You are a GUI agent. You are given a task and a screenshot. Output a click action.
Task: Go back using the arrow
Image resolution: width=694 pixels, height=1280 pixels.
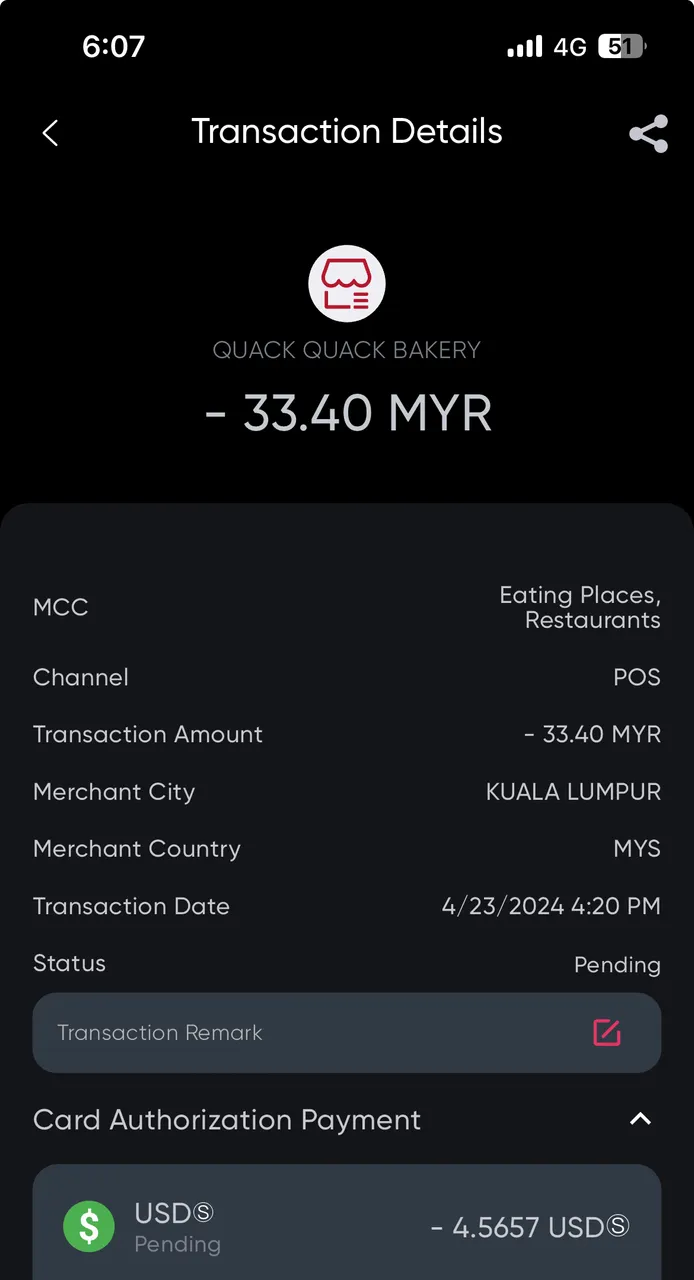point(50,133)
